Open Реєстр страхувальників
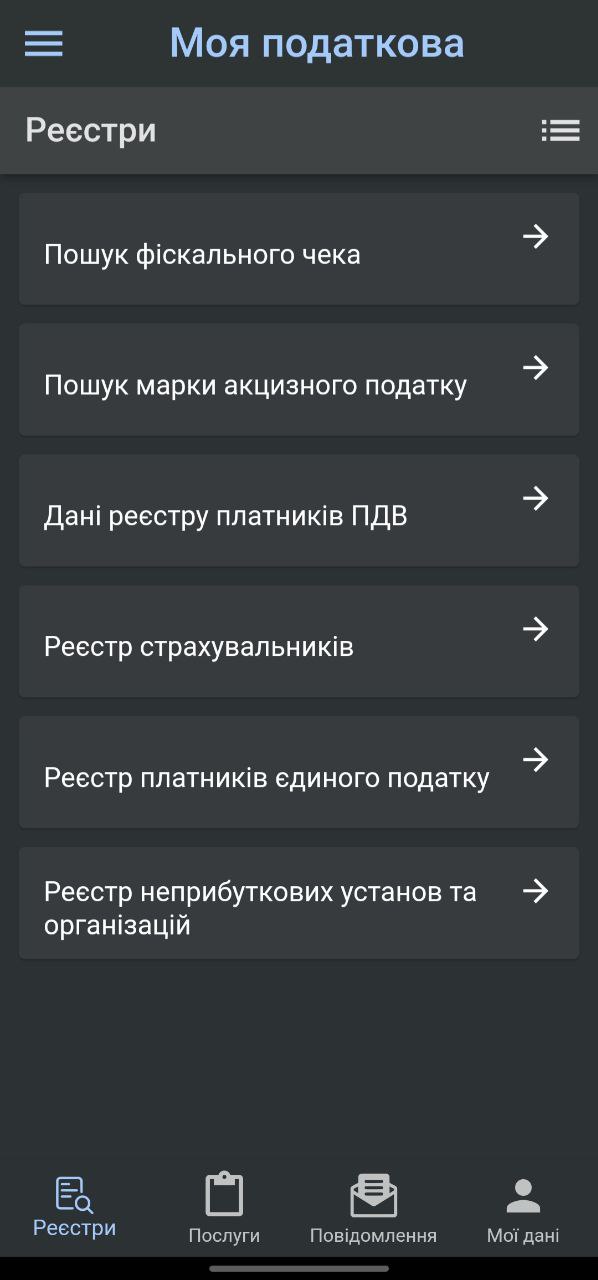The width and height of the screenshot is (598, 1280). (x=299, y=642)
